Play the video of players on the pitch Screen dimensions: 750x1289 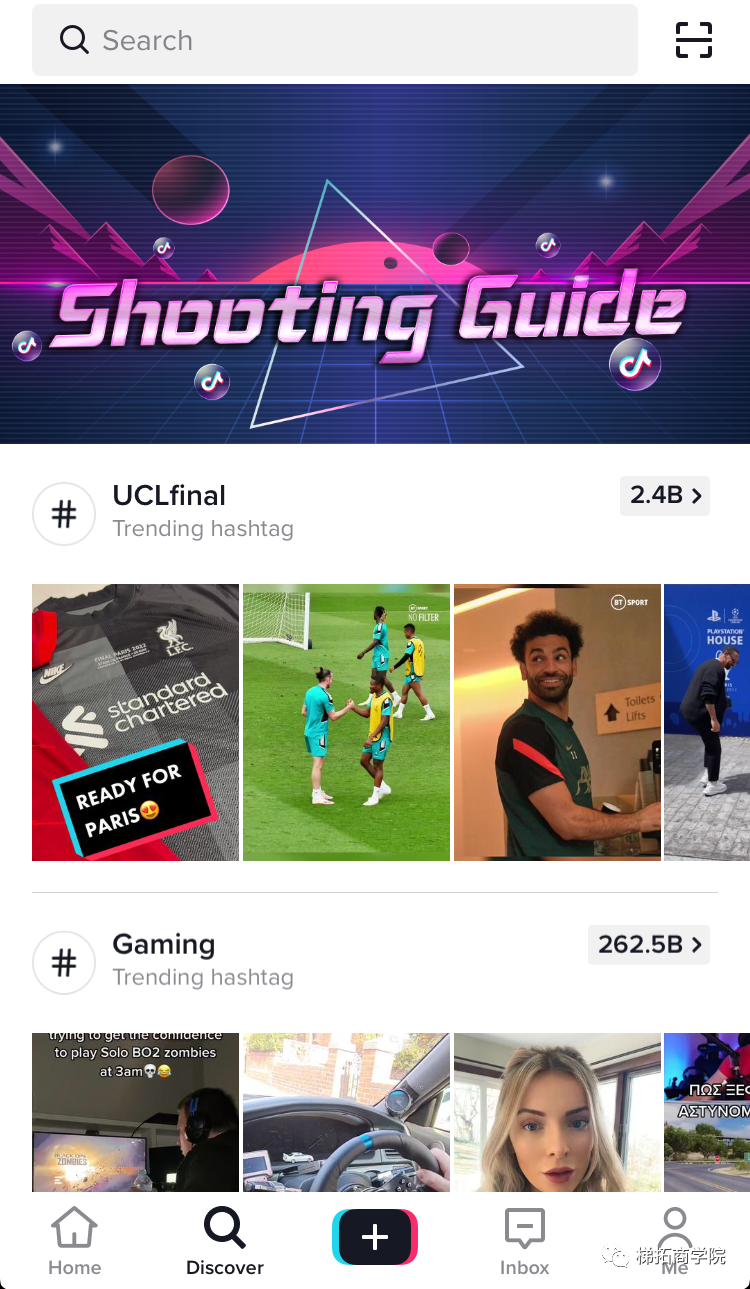tap(346, 722)
